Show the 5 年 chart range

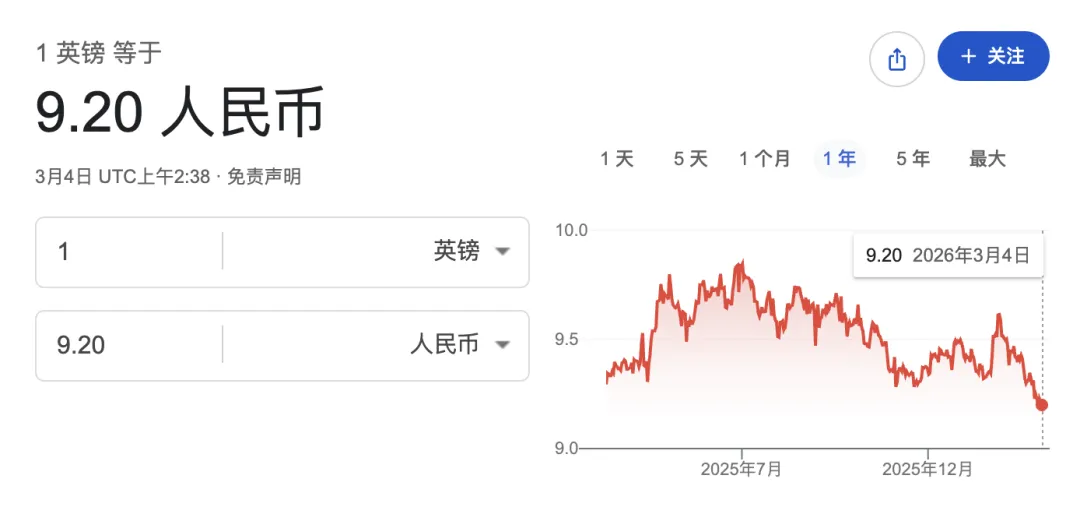pos(912,158)
